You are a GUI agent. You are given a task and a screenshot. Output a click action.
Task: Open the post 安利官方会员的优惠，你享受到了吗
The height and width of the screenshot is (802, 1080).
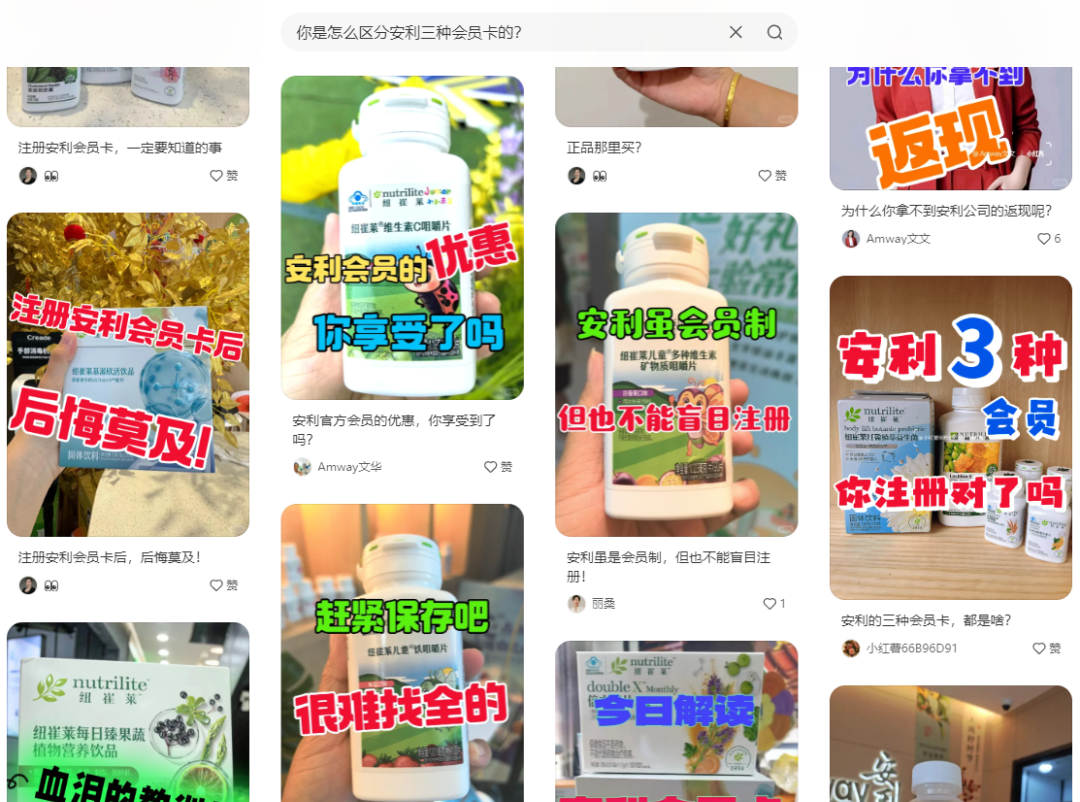402,238
